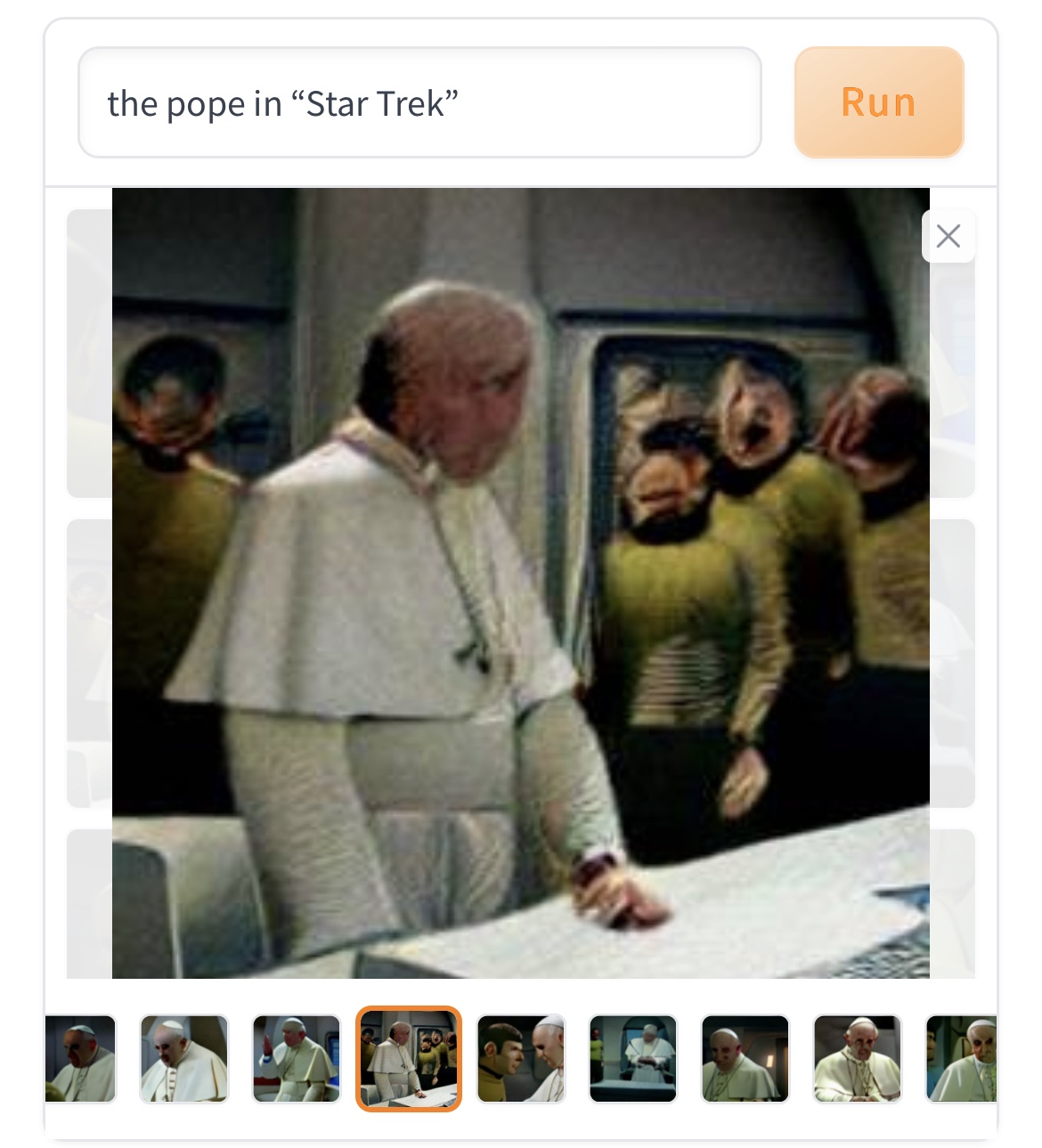1042x1148 pixels.
Task: View thumbnail of pope with raised hand
Action: click(x=297, y=1059)
